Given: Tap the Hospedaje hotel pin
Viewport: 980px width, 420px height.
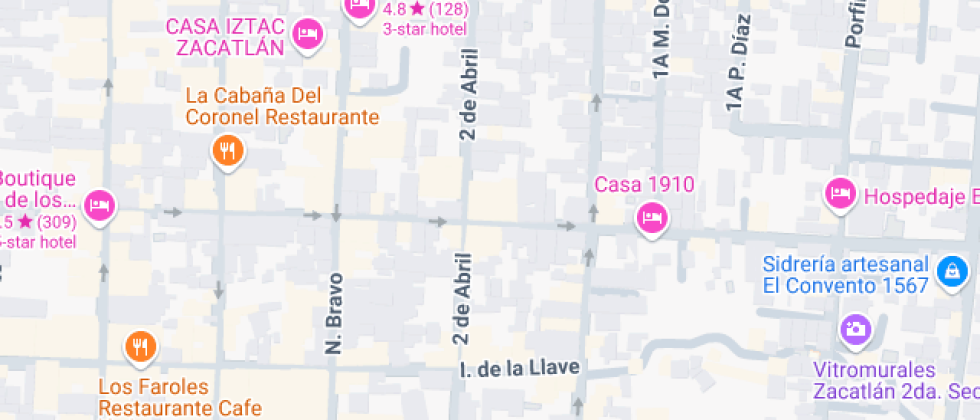Looking at the screenshot, I should click(x=840, y=196).
